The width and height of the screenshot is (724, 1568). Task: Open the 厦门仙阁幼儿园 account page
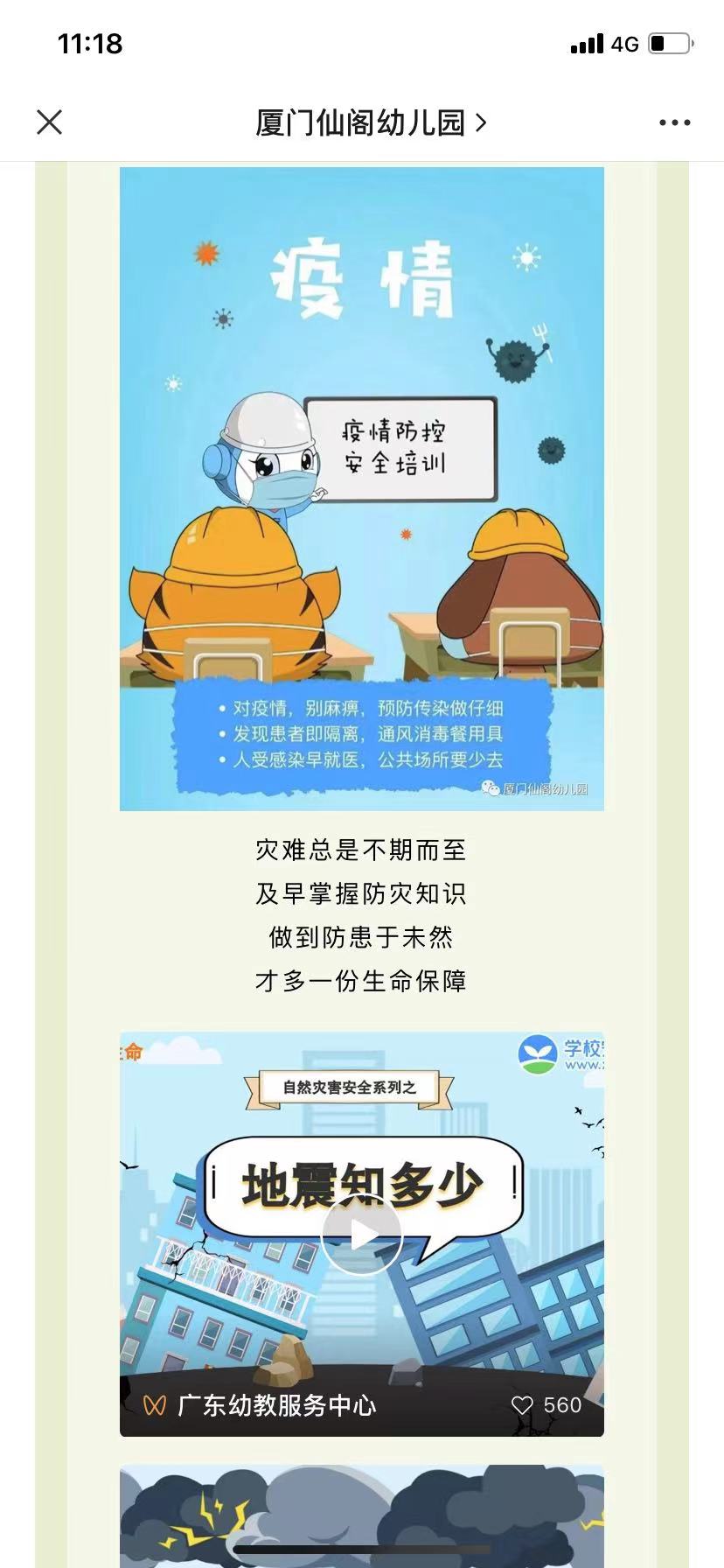click(370, 122)
